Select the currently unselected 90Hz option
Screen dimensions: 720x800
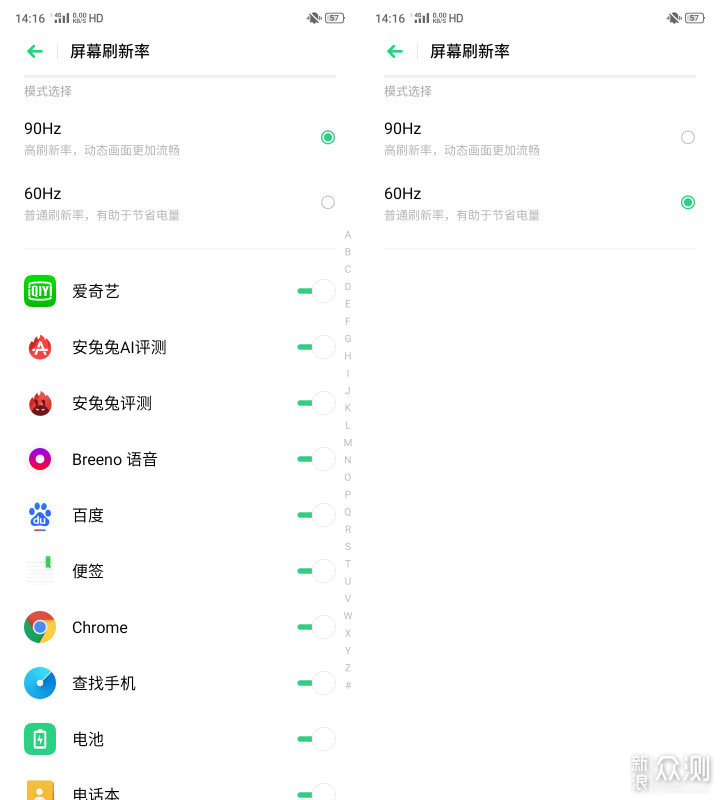688,137
